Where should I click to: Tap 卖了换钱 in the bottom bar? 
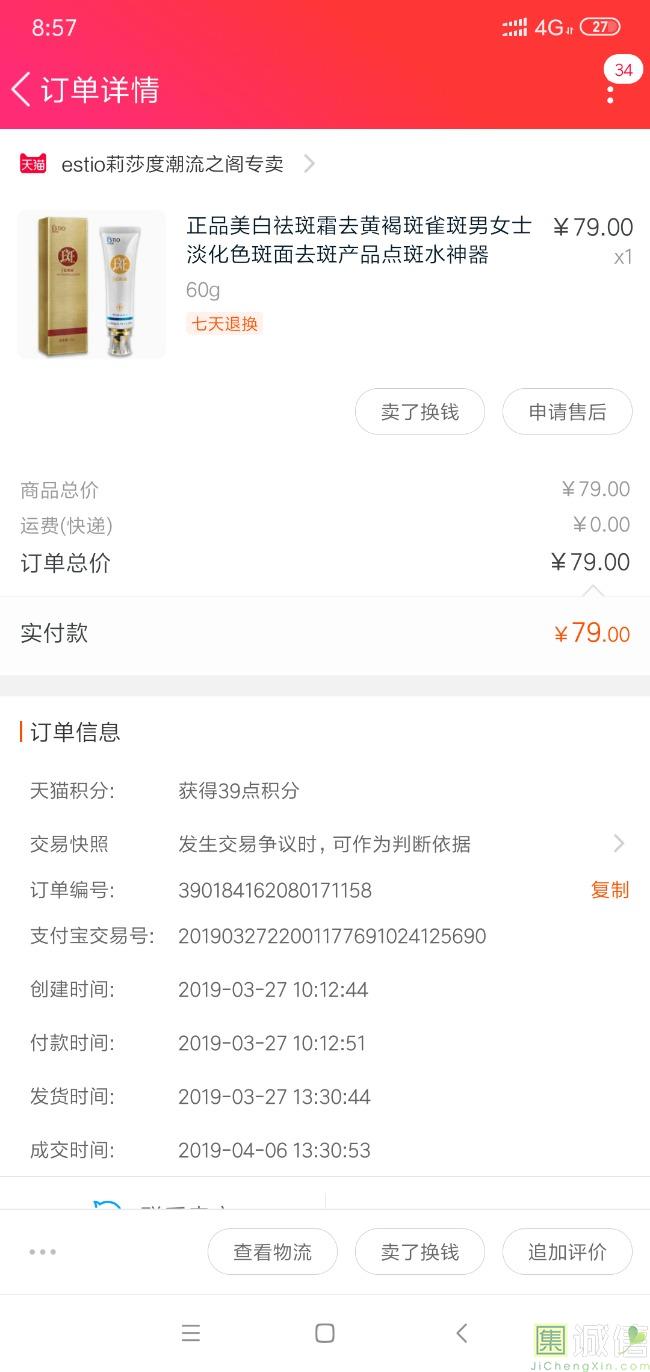pos(420,1252)
